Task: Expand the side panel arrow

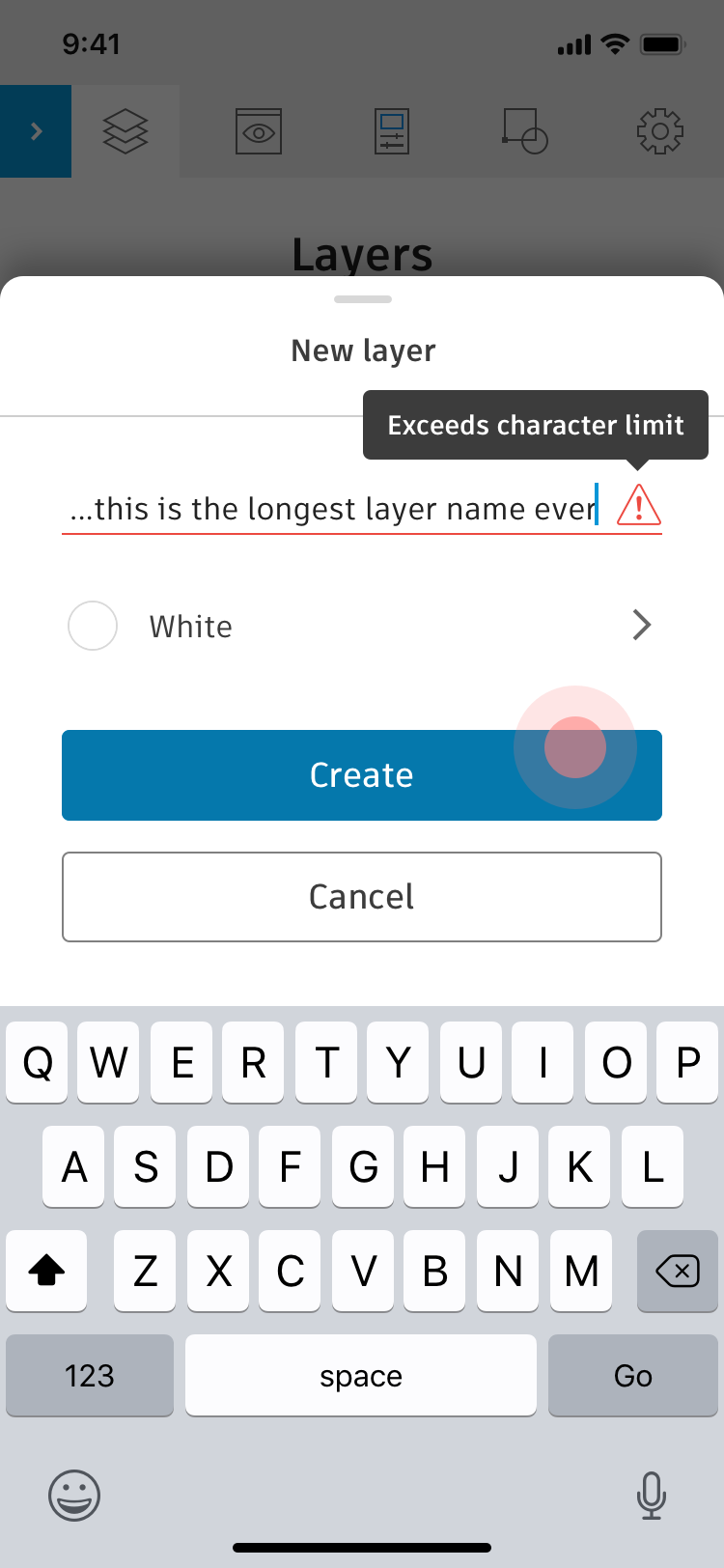Action: pos(36,131)
